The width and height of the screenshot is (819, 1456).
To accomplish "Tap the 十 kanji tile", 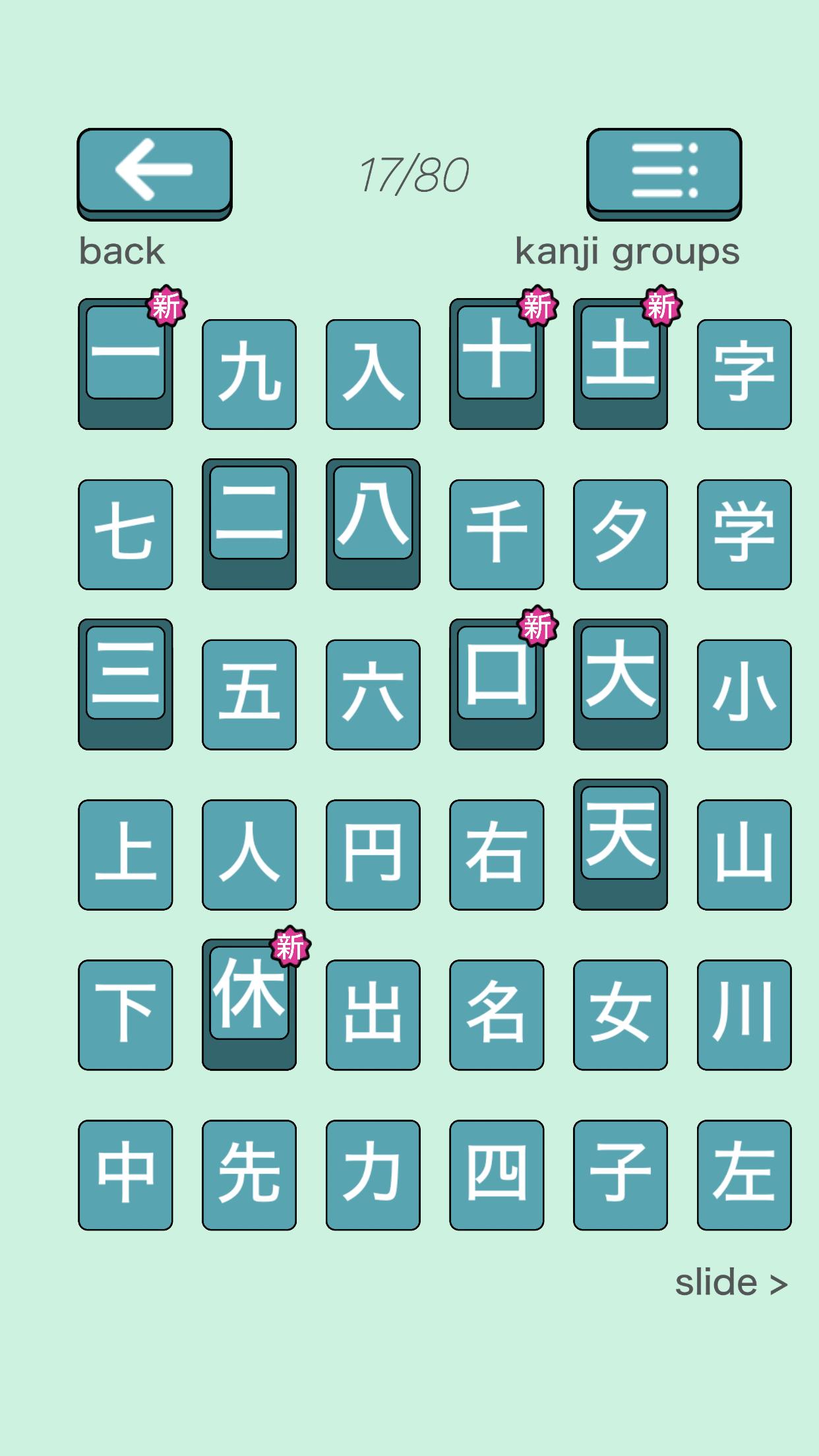I will (497, 363).
